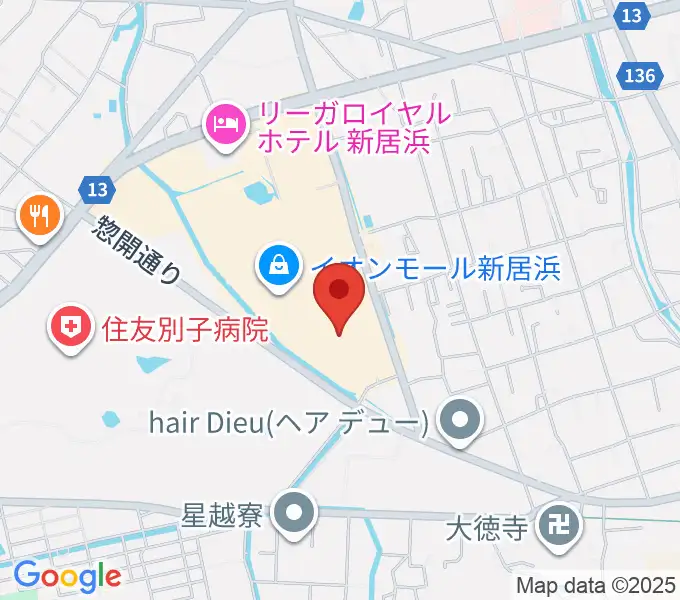This screenshot has width=680, height=600.
Task: Tap the 大徳寺 temple marker
Action: (x=556, y=524)
